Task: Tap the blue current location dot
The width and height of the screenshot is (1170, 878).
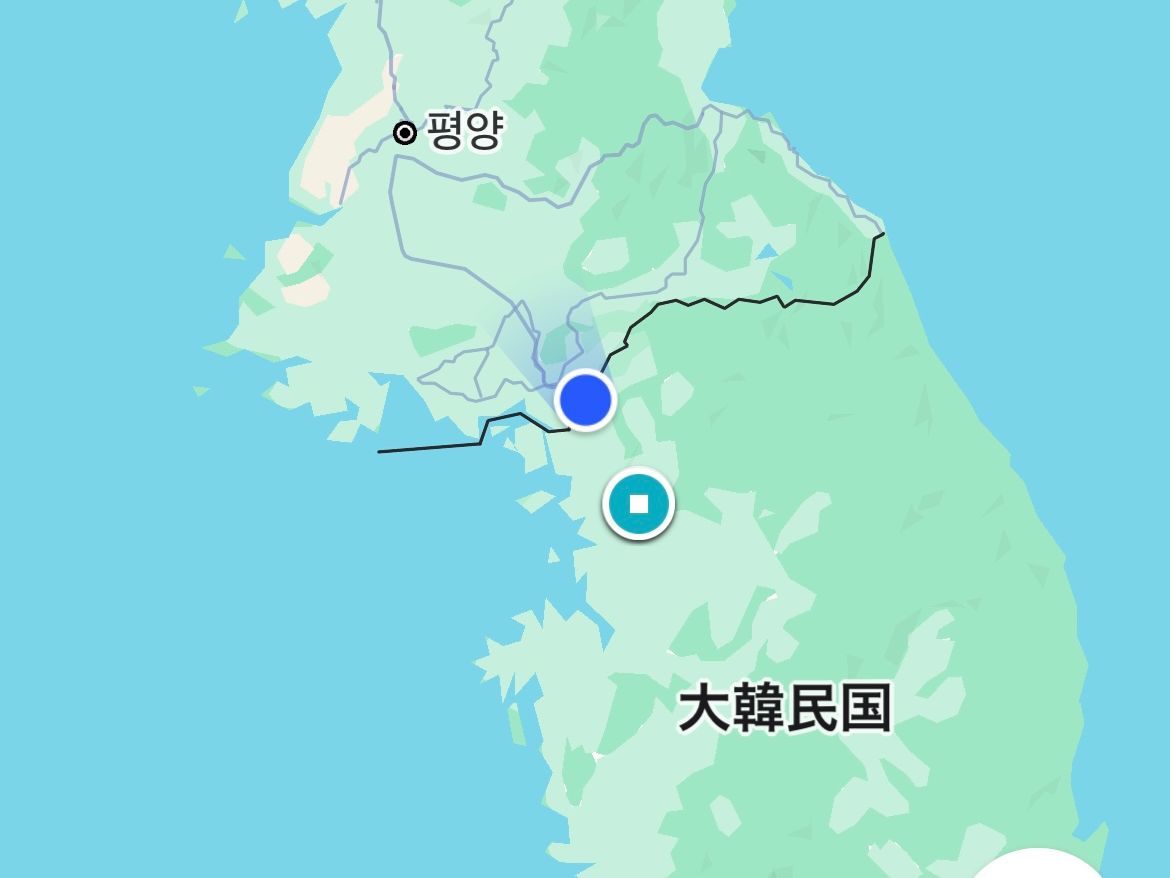Action: (x=585, y=399)
